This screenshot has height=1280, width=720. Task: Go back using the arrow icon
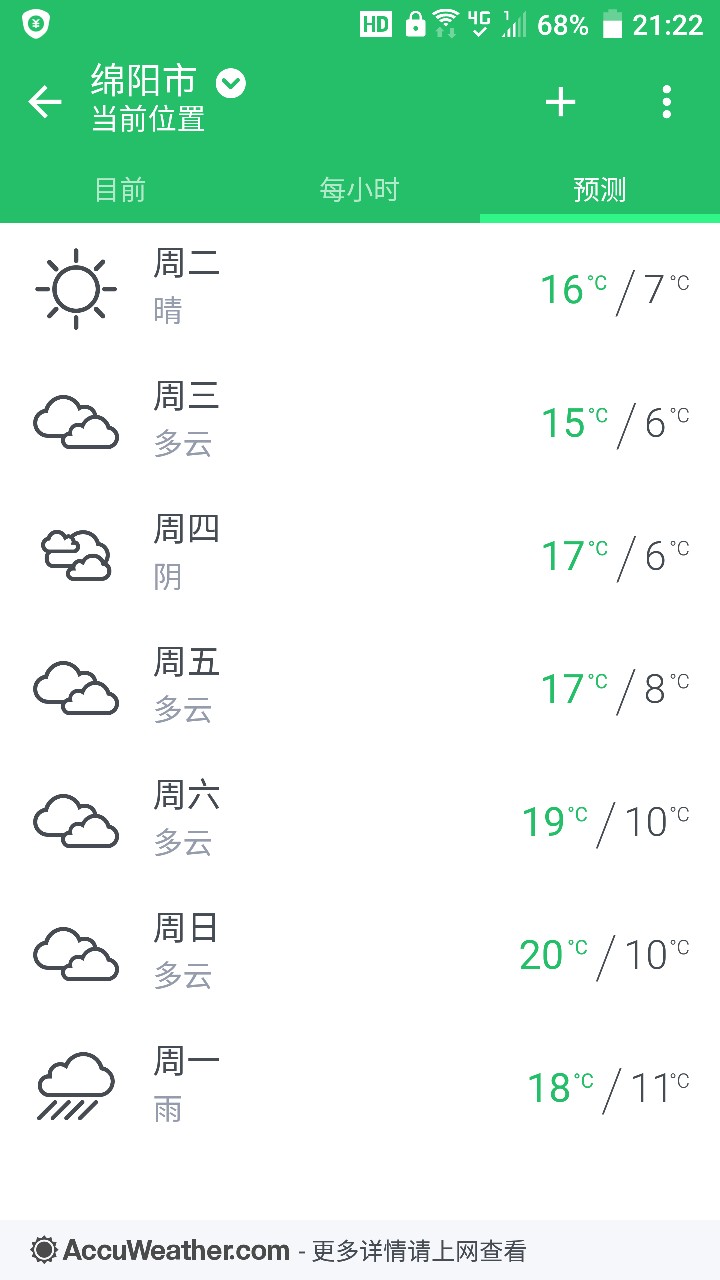[45, 101]
